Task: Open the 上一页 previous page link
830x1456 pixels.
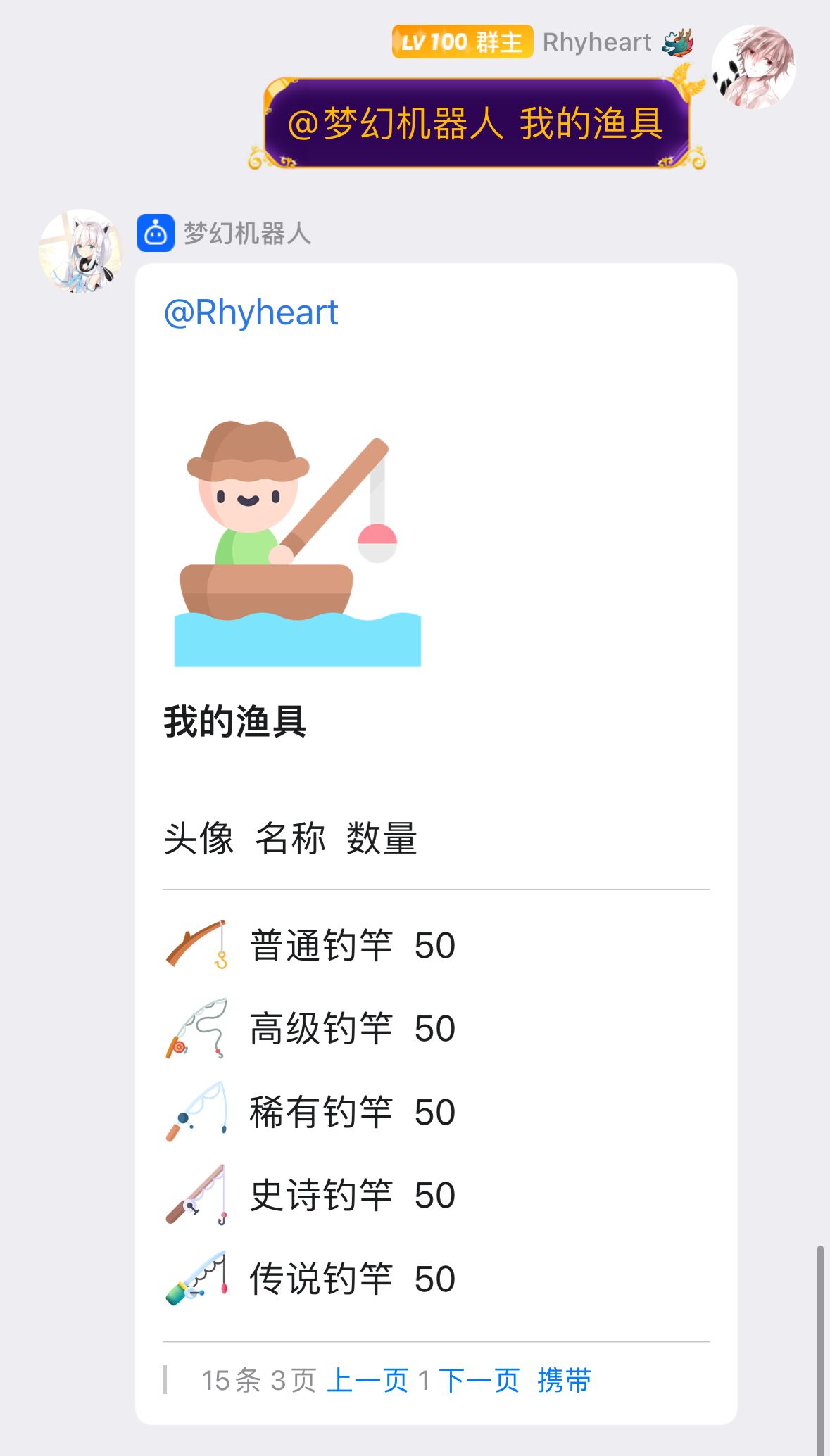Action: pyautogui.click(x=368, y=1380)
